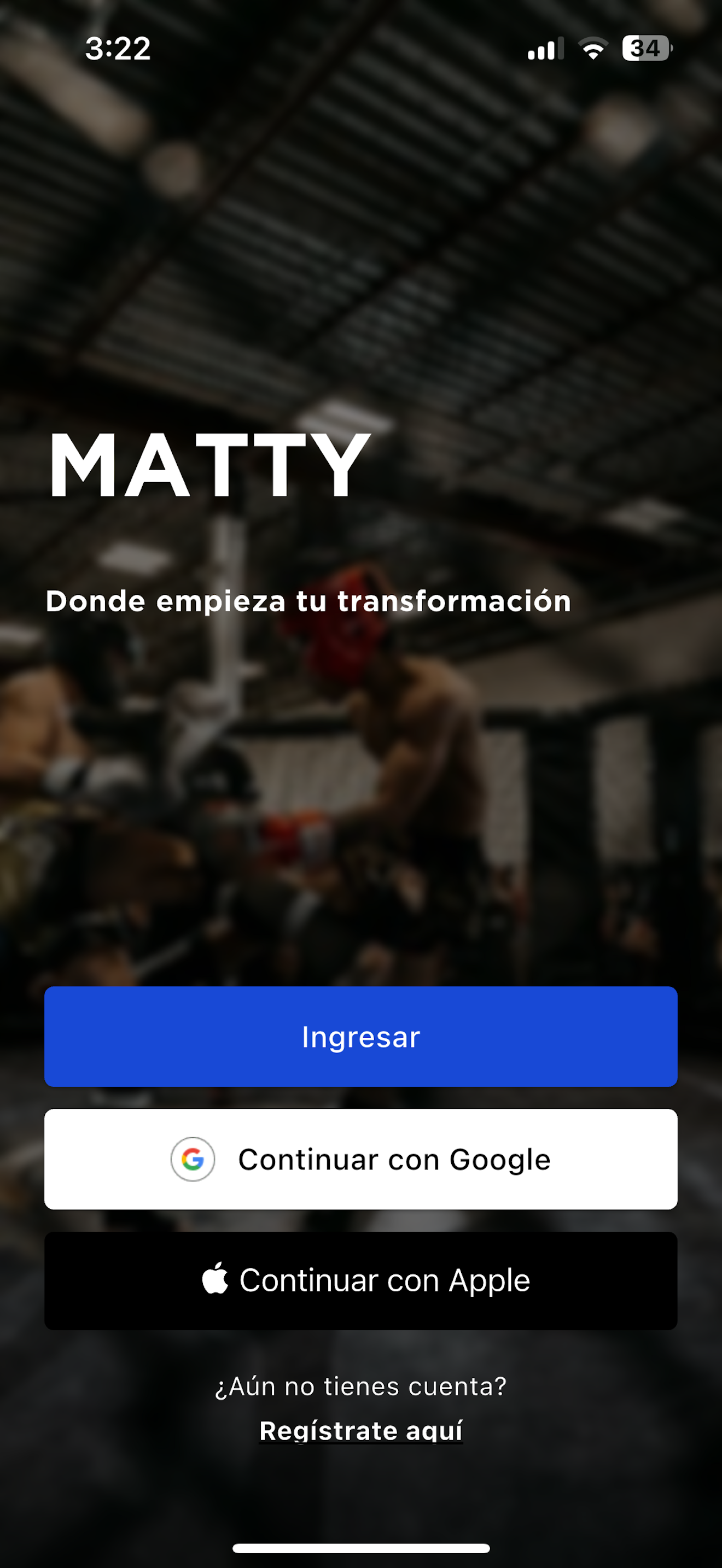The height and width of the screenshot is (1568, 722).
Task: Tap the home indicator bar at bottom
Action: [361, 1547]
